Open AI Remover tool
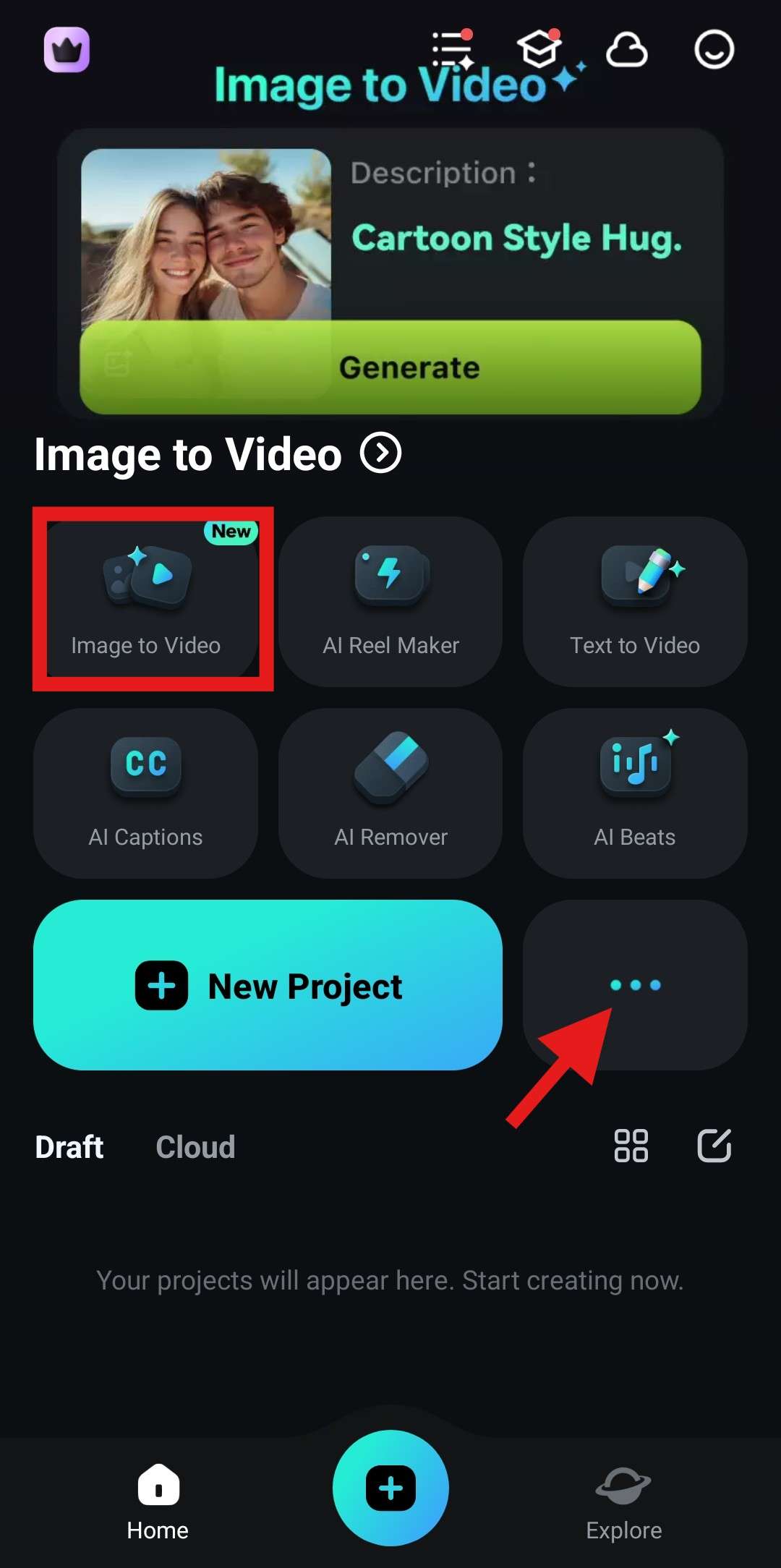 pyautogui.click(x=390, y=793)
